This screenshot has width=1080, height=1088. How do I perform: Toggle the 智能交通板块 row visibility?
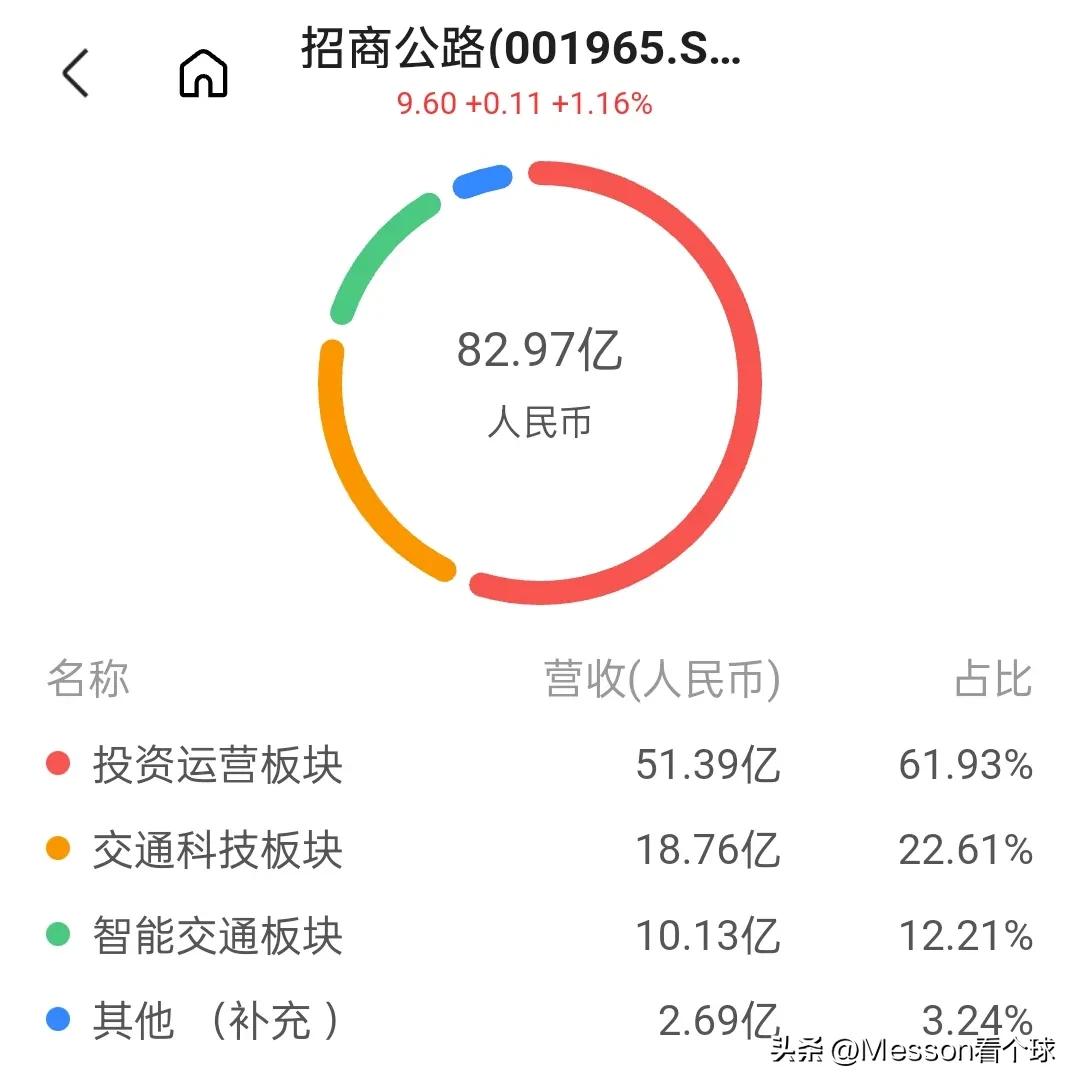pos(220,935)
